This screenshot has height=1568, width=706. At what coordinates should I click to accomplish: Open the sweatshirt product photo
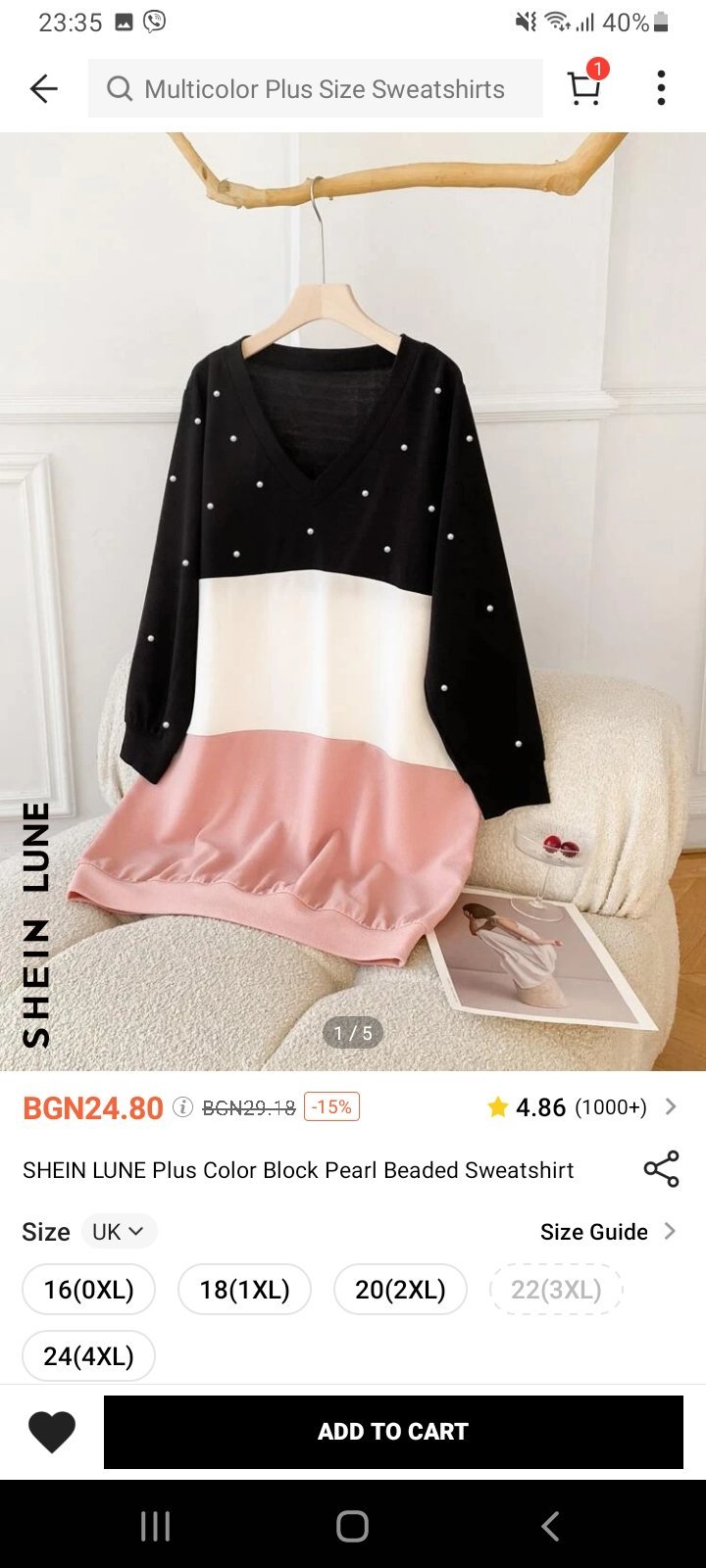point(353,602)
